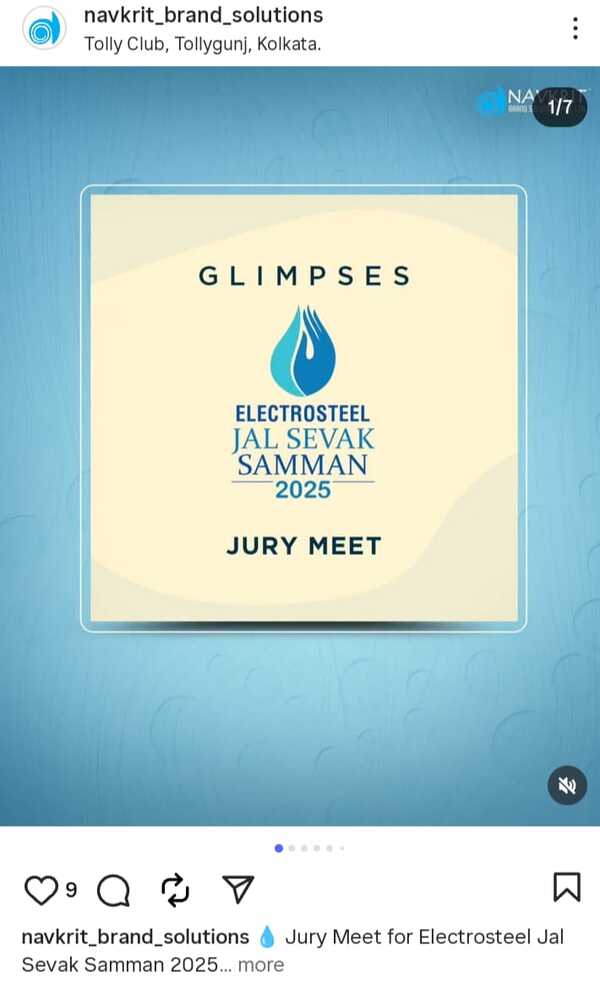Open the post's three-dot options menu
The image size is (600, 1000).
pos(575,28)
